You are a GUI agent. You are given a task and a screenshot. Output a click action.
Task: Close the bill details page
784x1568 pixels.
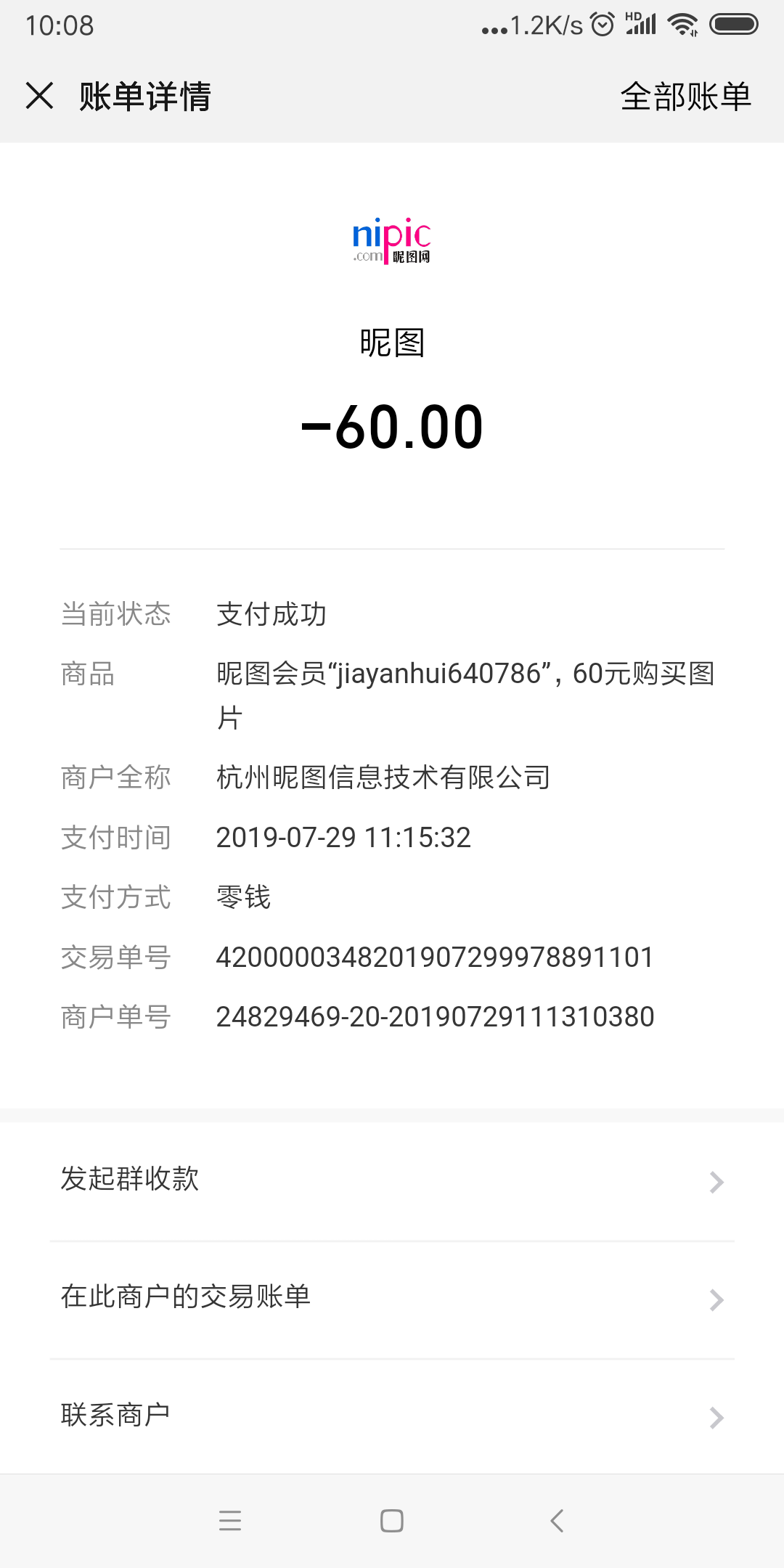tap(40, 96)
